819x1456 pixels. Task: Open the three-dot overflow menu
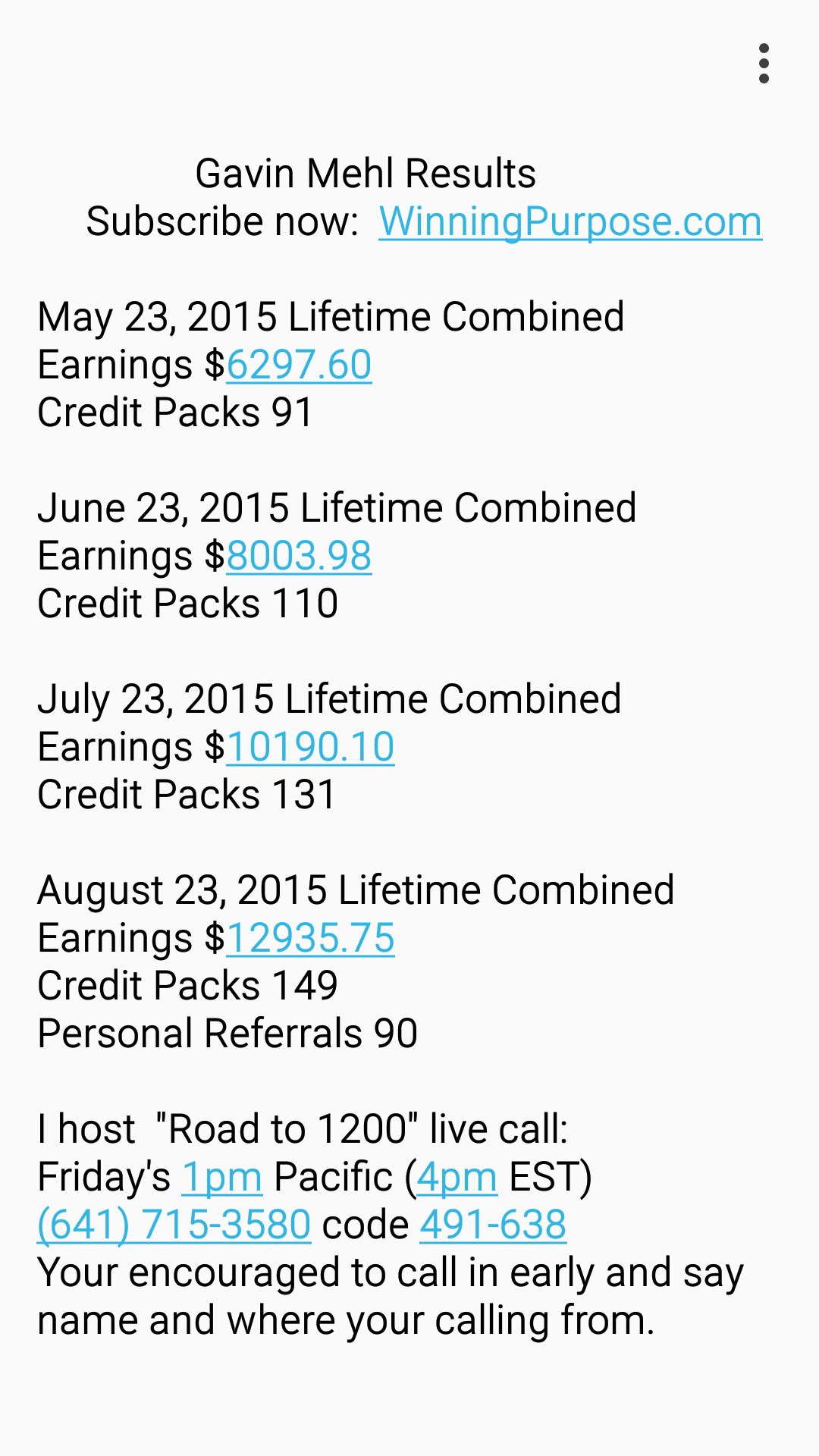click(x=764, y=64)
